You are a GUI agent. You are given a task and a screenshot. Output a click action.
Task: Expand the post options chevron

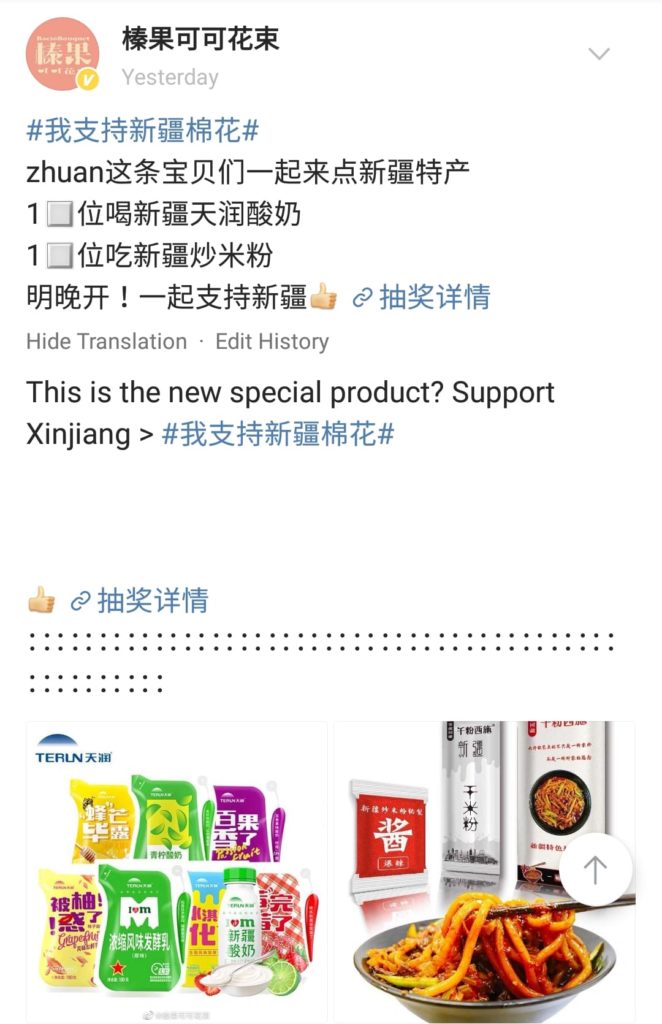[598, 54]
